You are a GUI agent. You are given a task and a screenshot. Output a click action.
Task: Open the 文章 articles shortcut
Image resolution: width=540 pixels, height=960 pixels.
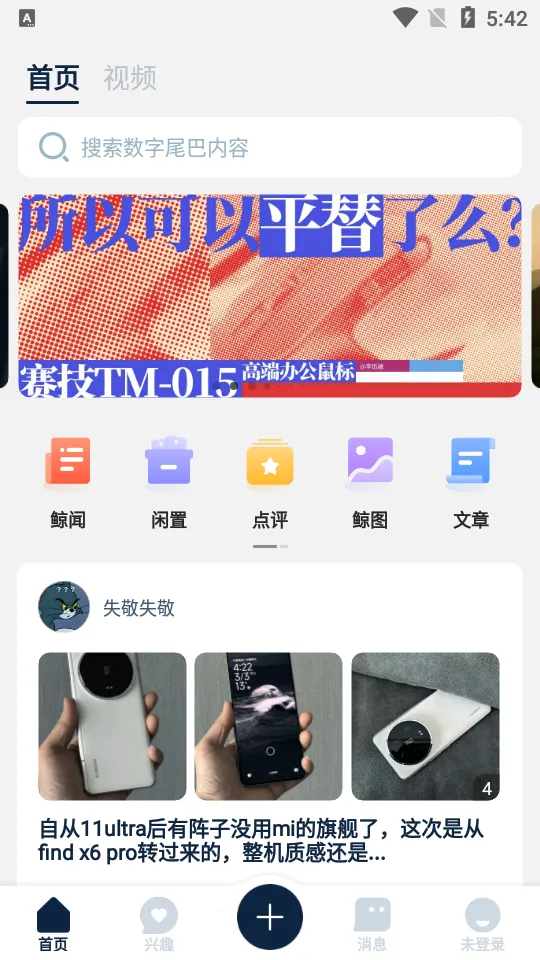471,482
